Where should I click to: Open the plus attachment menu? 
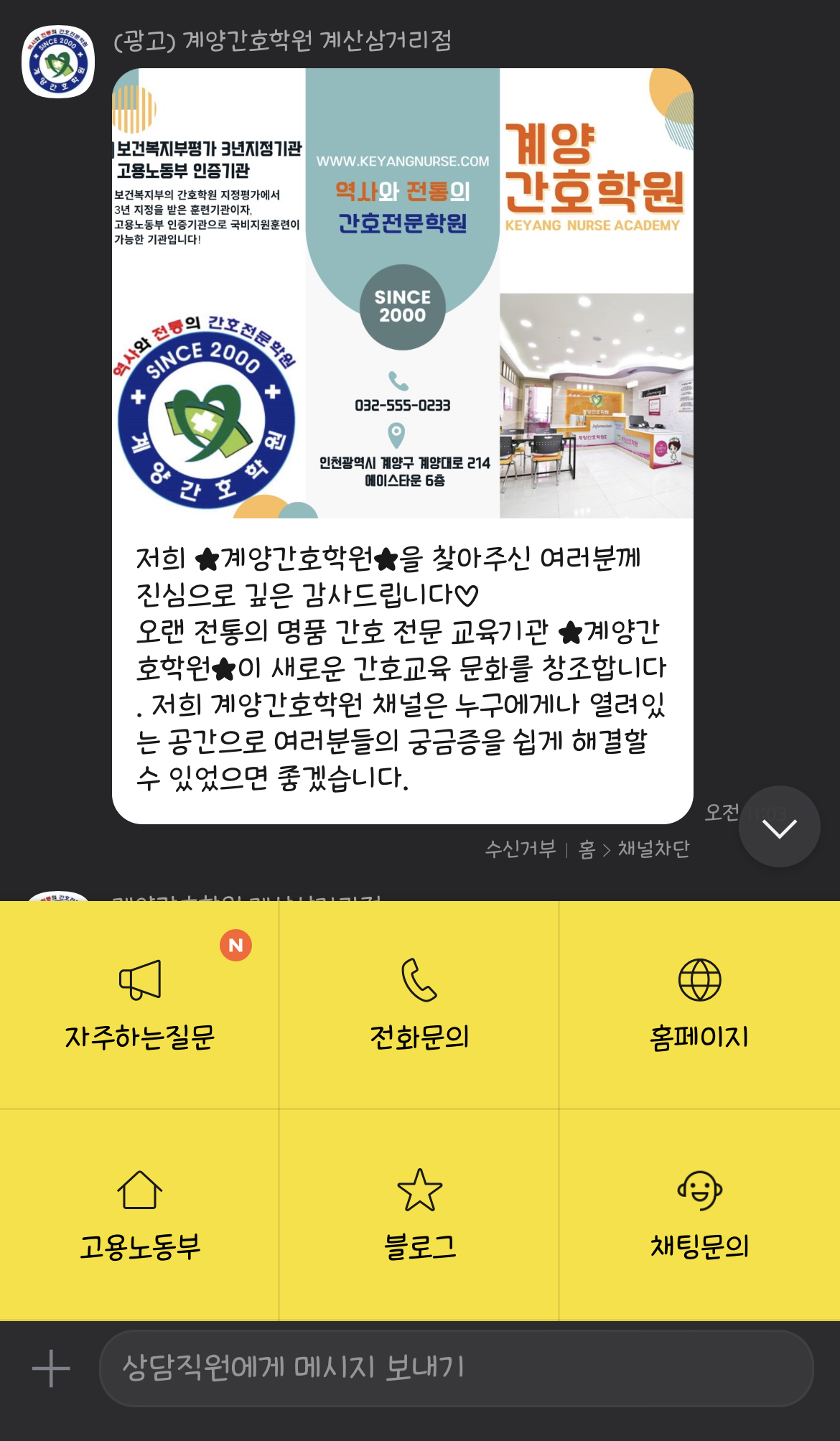click(x=51, y=1368)
